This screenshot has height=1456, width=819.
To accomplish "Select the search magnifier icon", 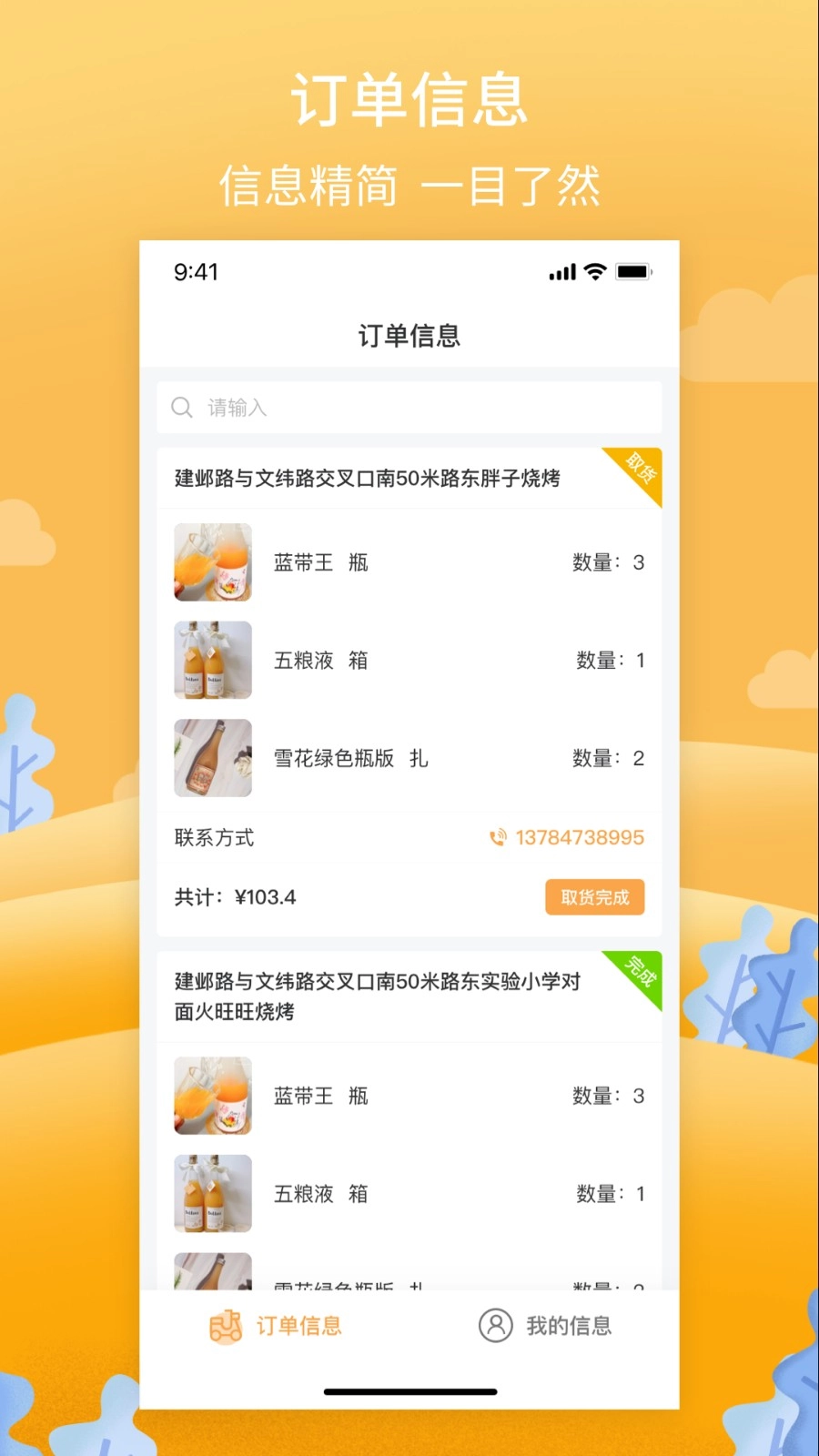I will 181,408.
